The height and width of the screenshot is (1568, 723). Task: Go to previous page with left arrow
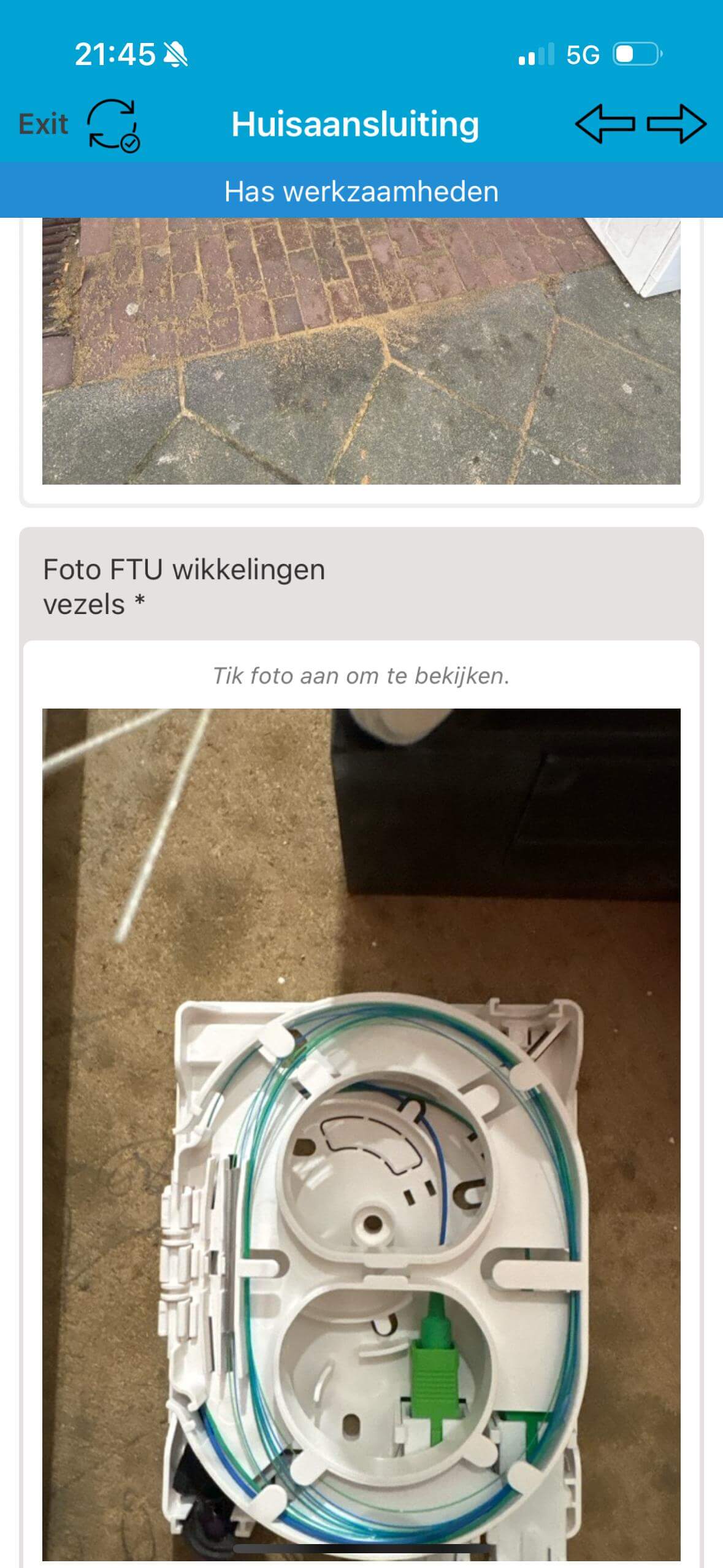pos(605,125)
